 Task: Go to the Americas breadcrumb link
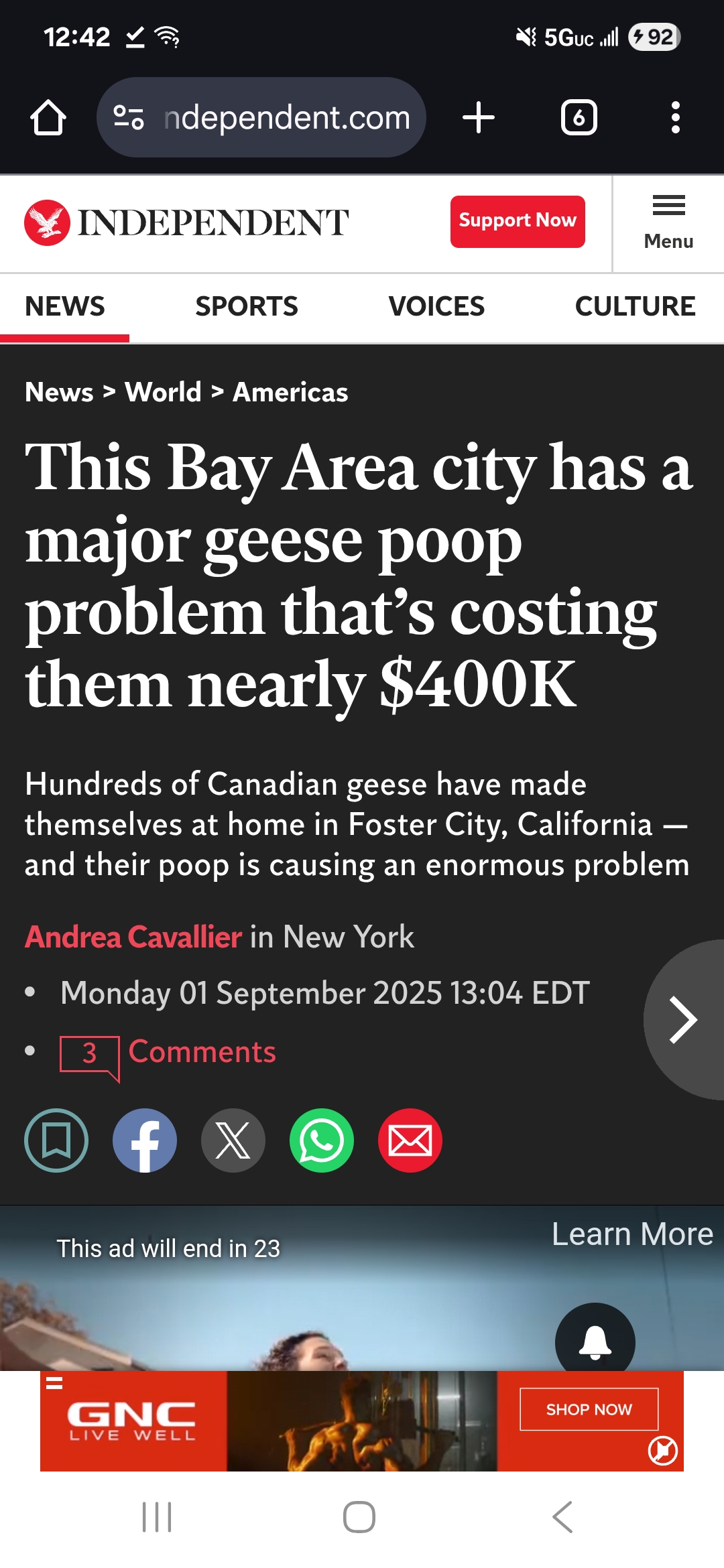click(290, 392)
